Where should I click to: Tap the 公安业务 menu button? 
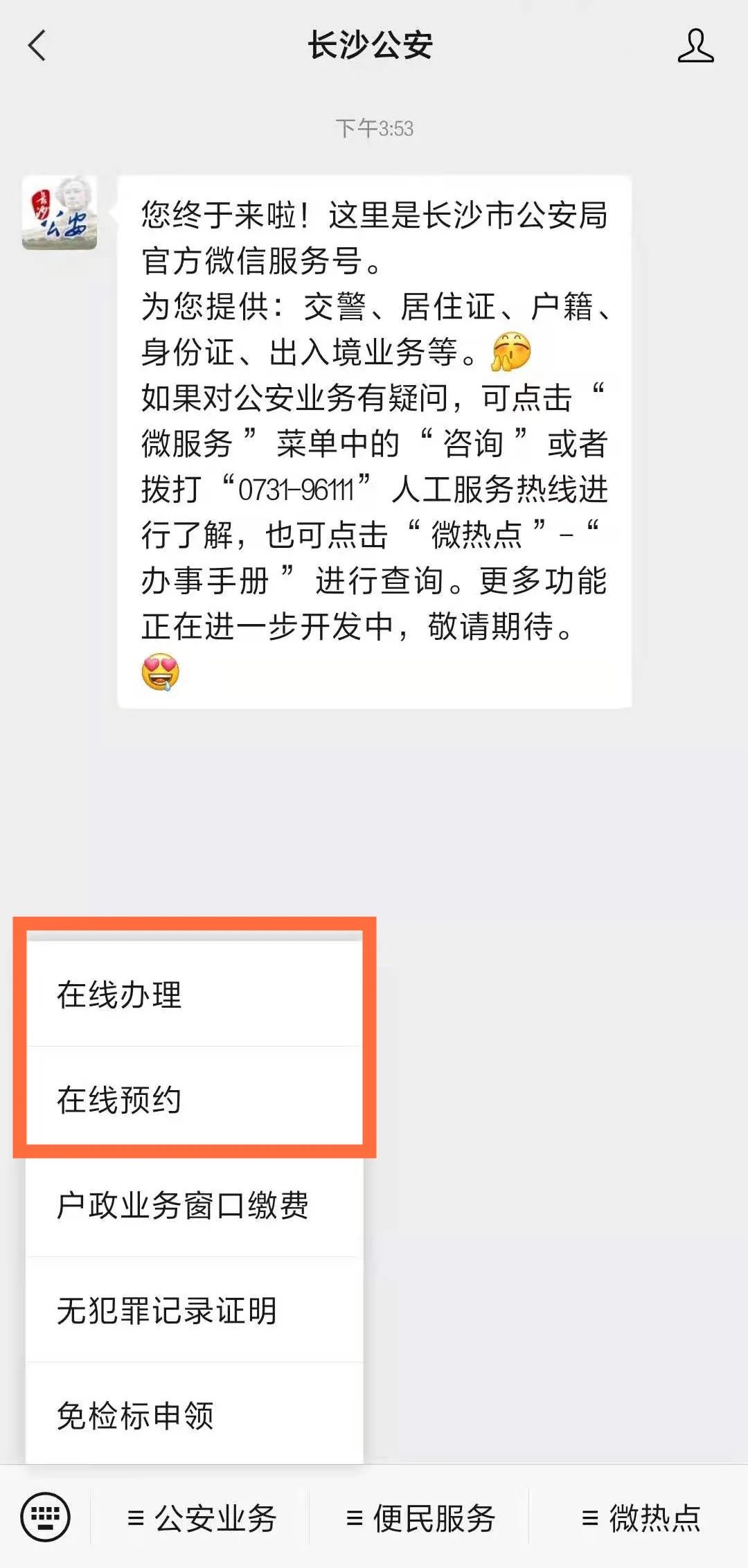[202, 1518]
